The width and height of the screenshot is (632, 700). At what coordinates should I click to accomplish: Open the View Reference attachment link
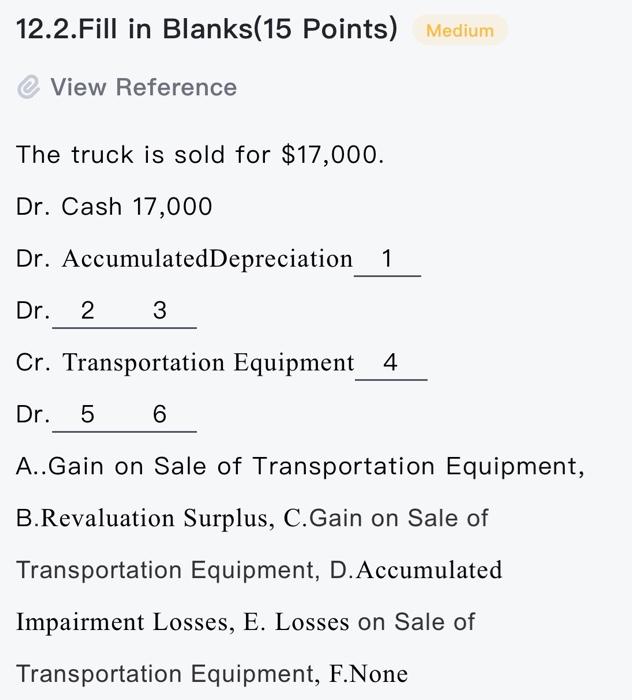coord(142,88)
